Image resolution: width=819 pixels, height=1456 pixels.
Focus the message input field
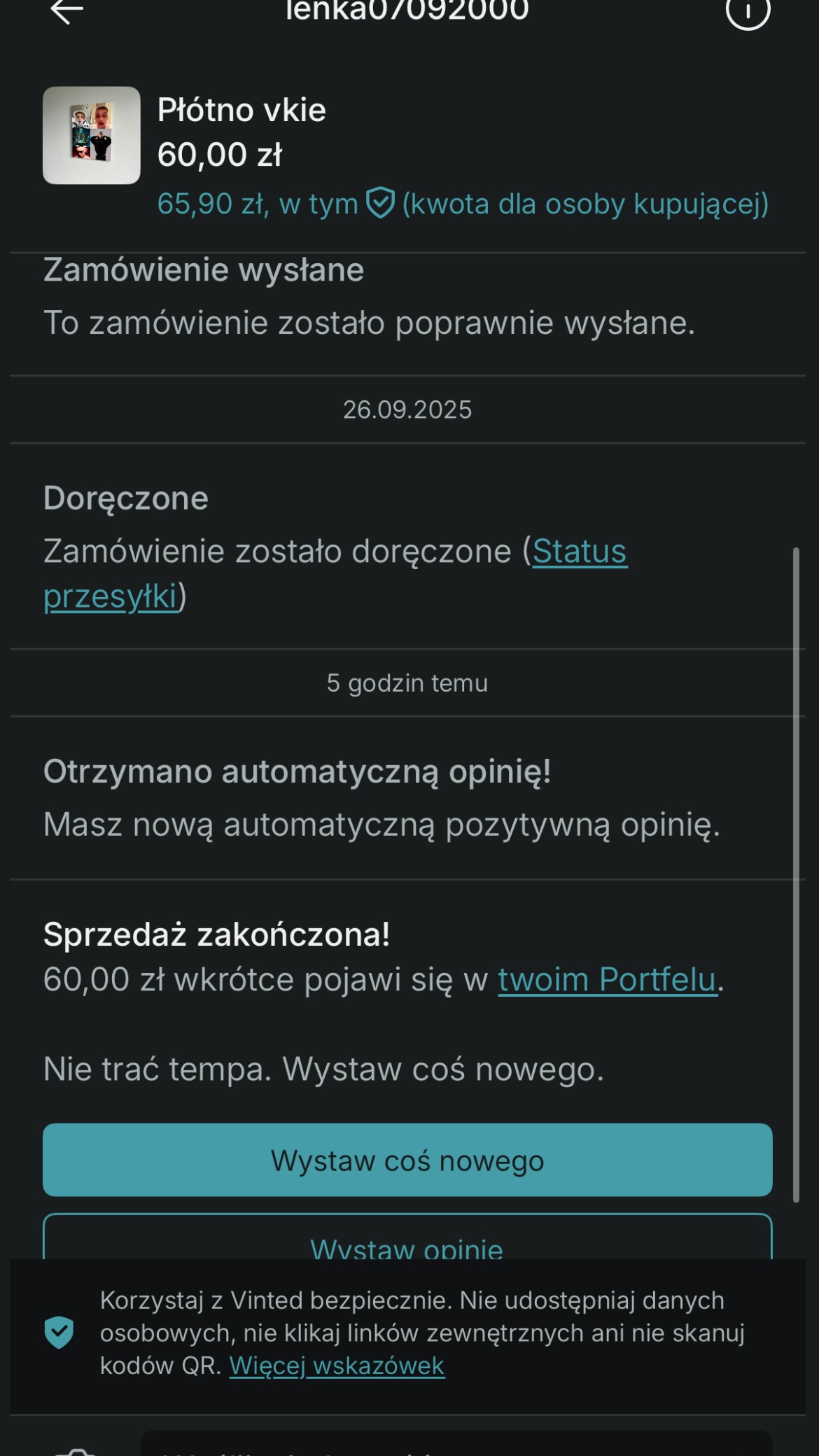coord(456,1444)
